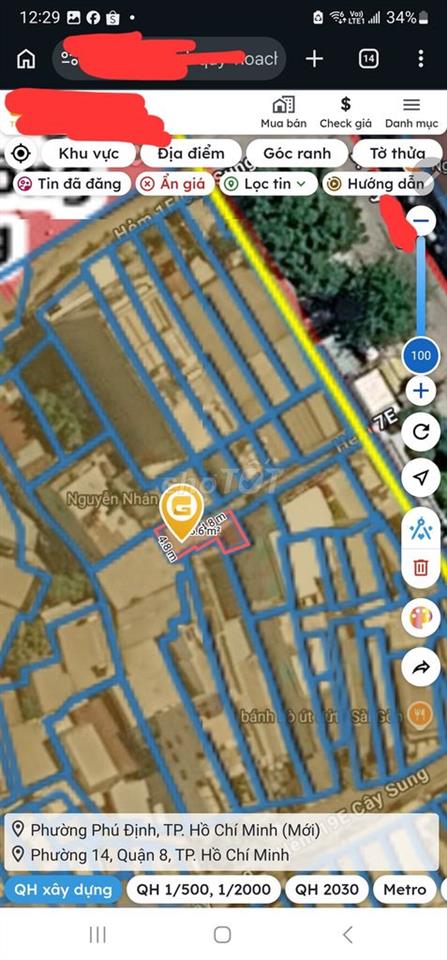Select the Khu vực chip

(89, 153)
